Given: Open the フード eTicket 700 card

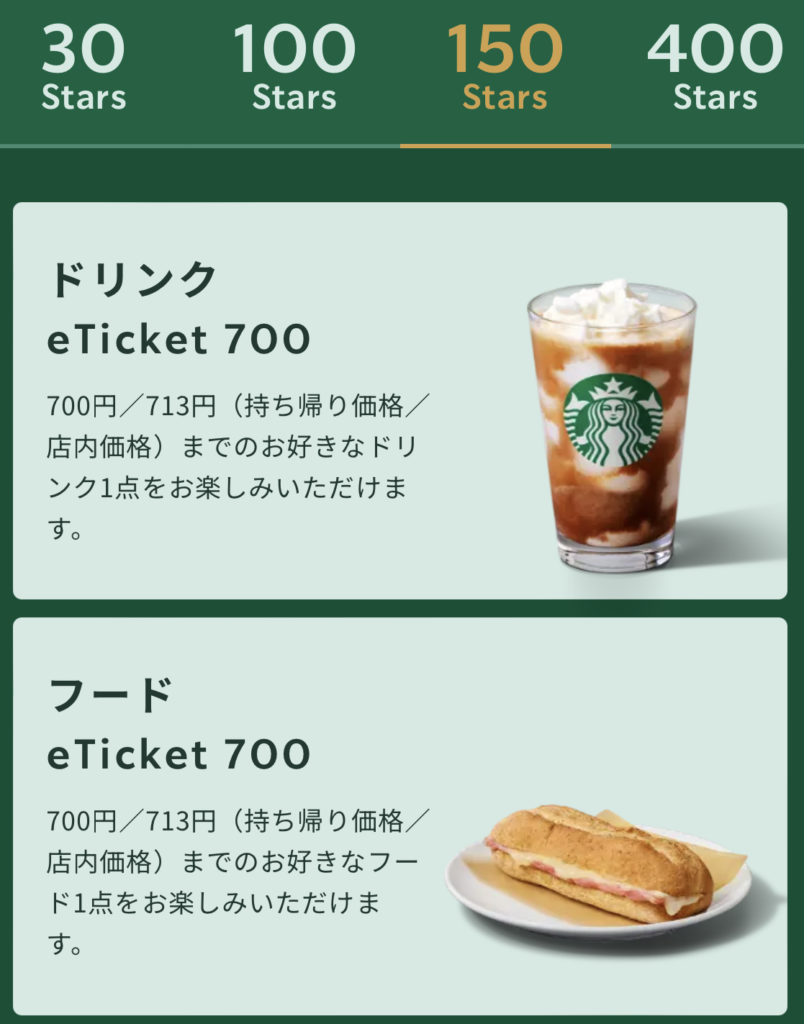Looking at the screenshot, I should click(400, 815).
